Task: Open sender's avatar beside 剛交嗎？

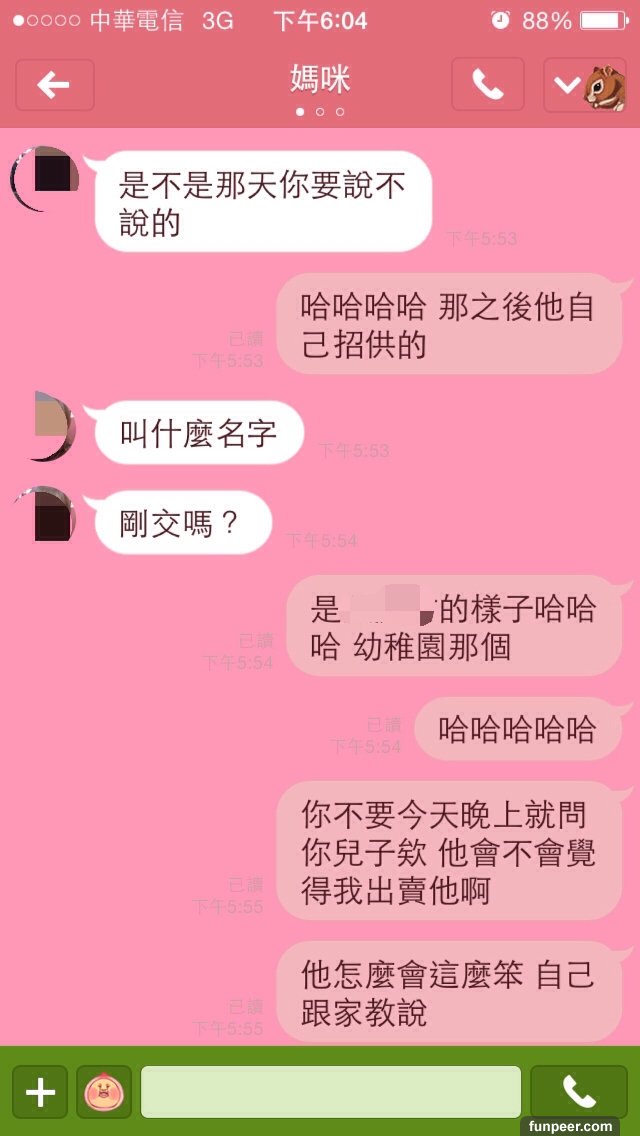Action: [47, 516]
